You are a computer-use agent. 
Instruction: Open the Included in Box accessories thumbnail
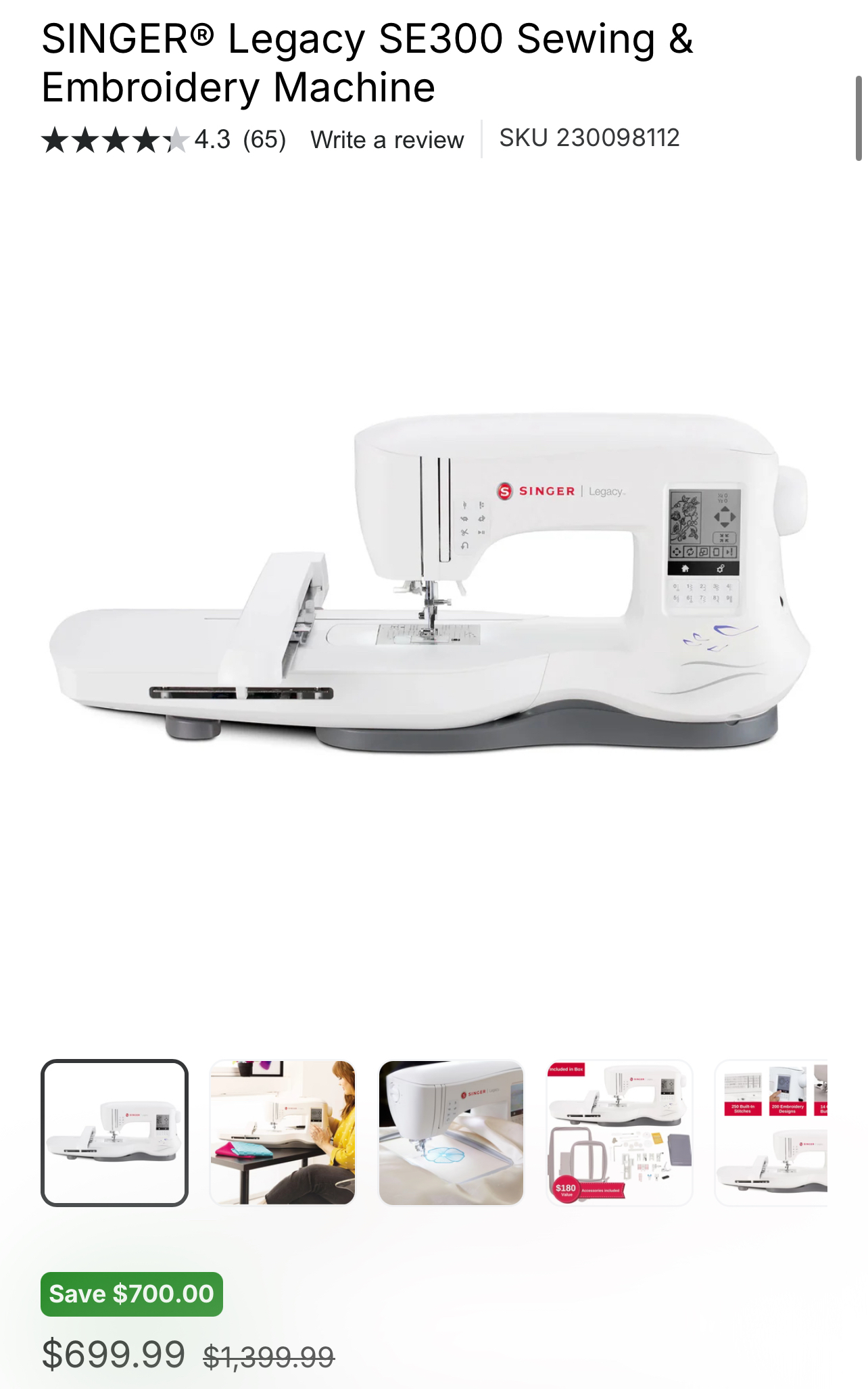point(619,1133)
